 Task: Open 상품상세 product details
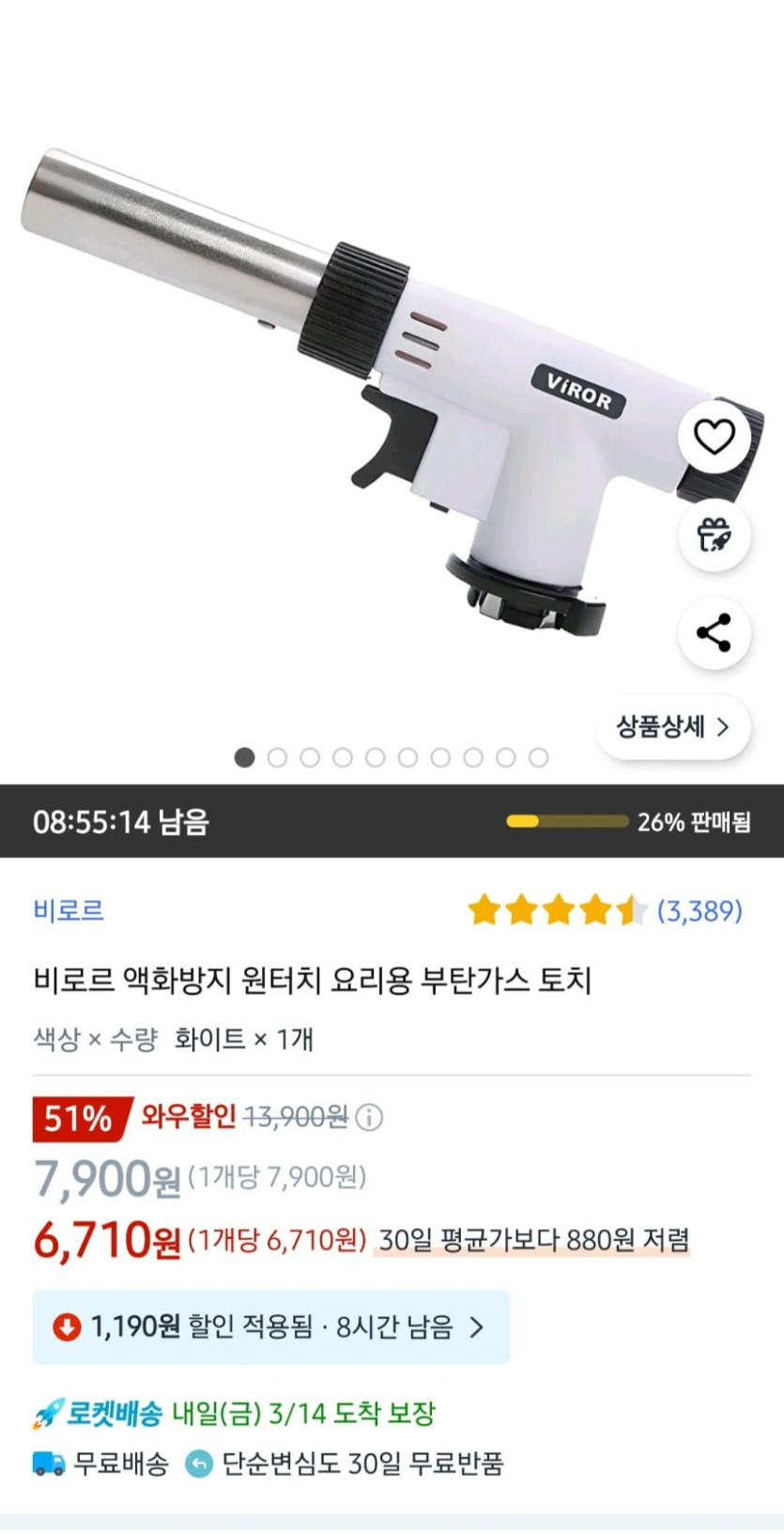[x=672, y=726]
